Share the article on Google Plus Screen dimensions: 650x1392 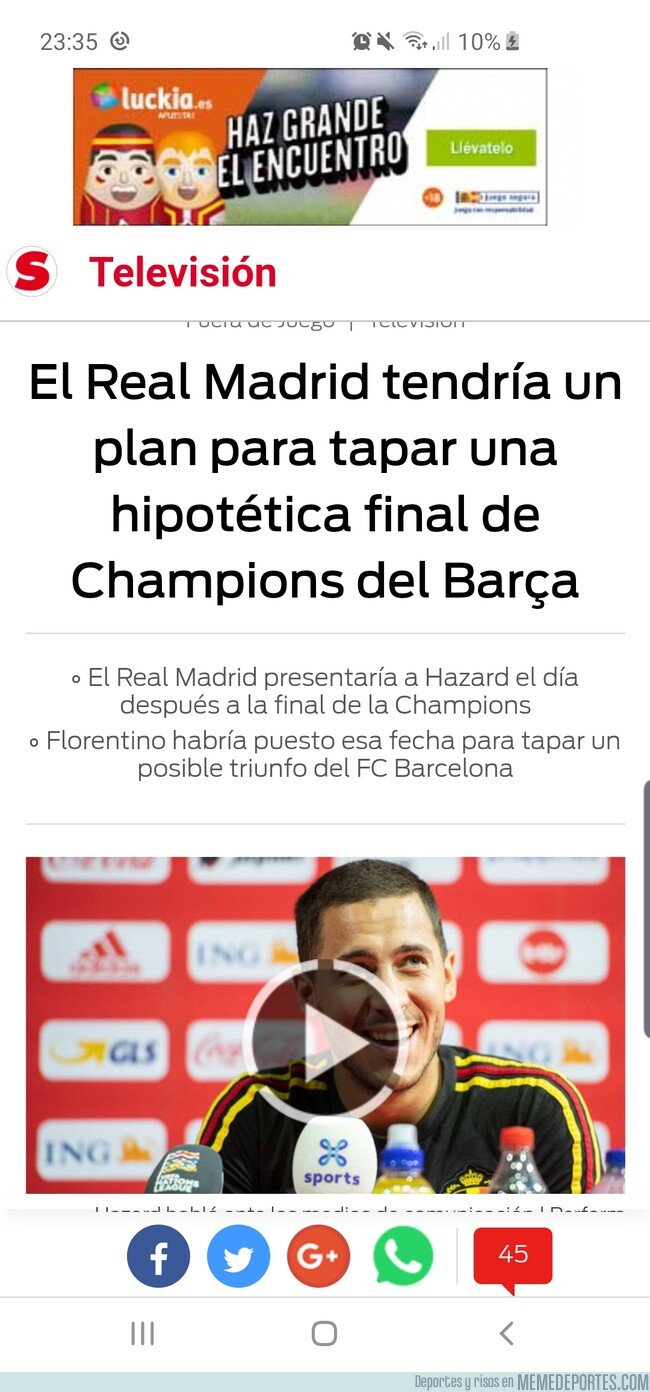coord(318,1256)
